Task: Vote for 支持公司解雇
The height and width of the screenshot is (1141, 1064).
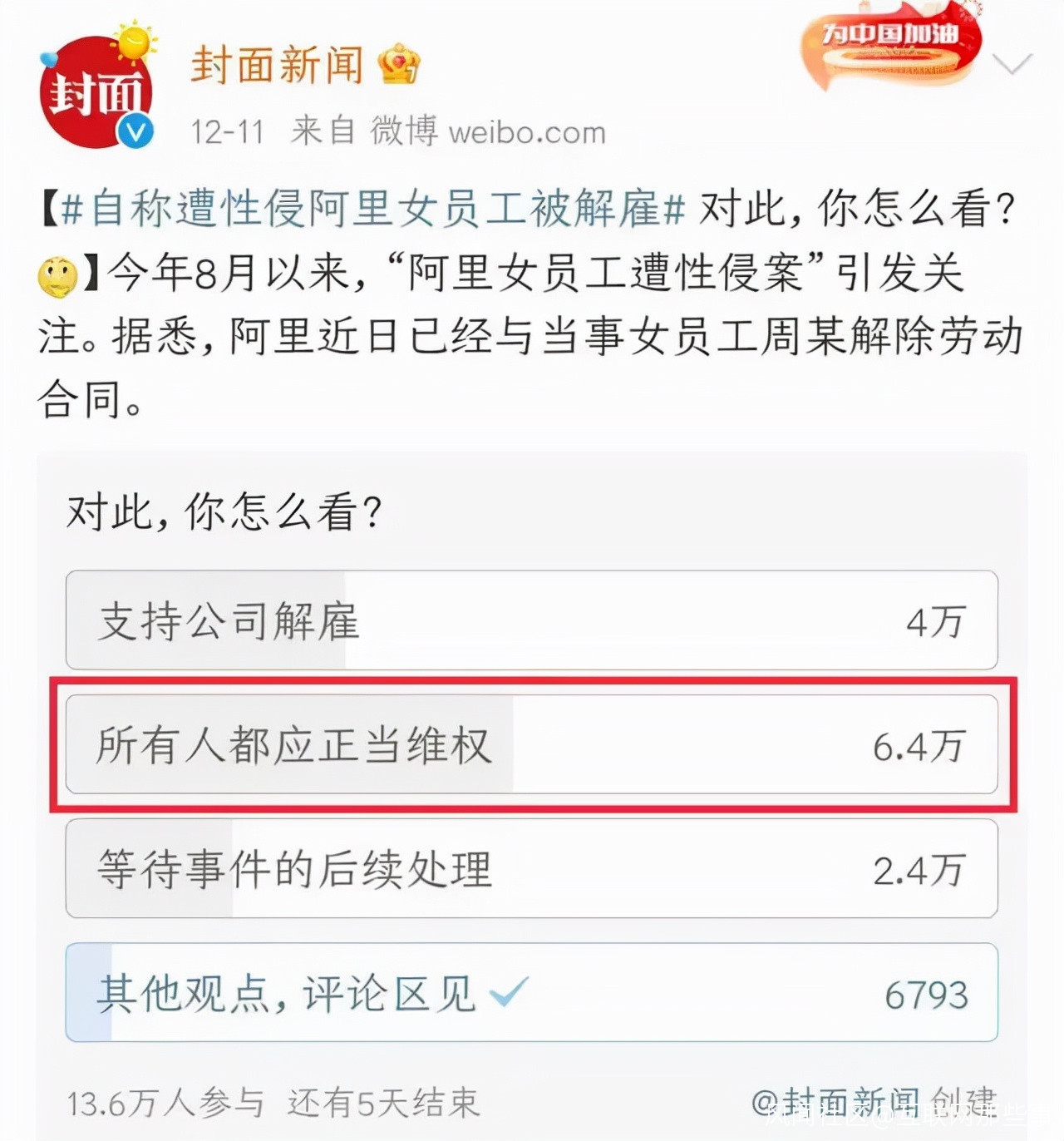Action: pos(531,620)
